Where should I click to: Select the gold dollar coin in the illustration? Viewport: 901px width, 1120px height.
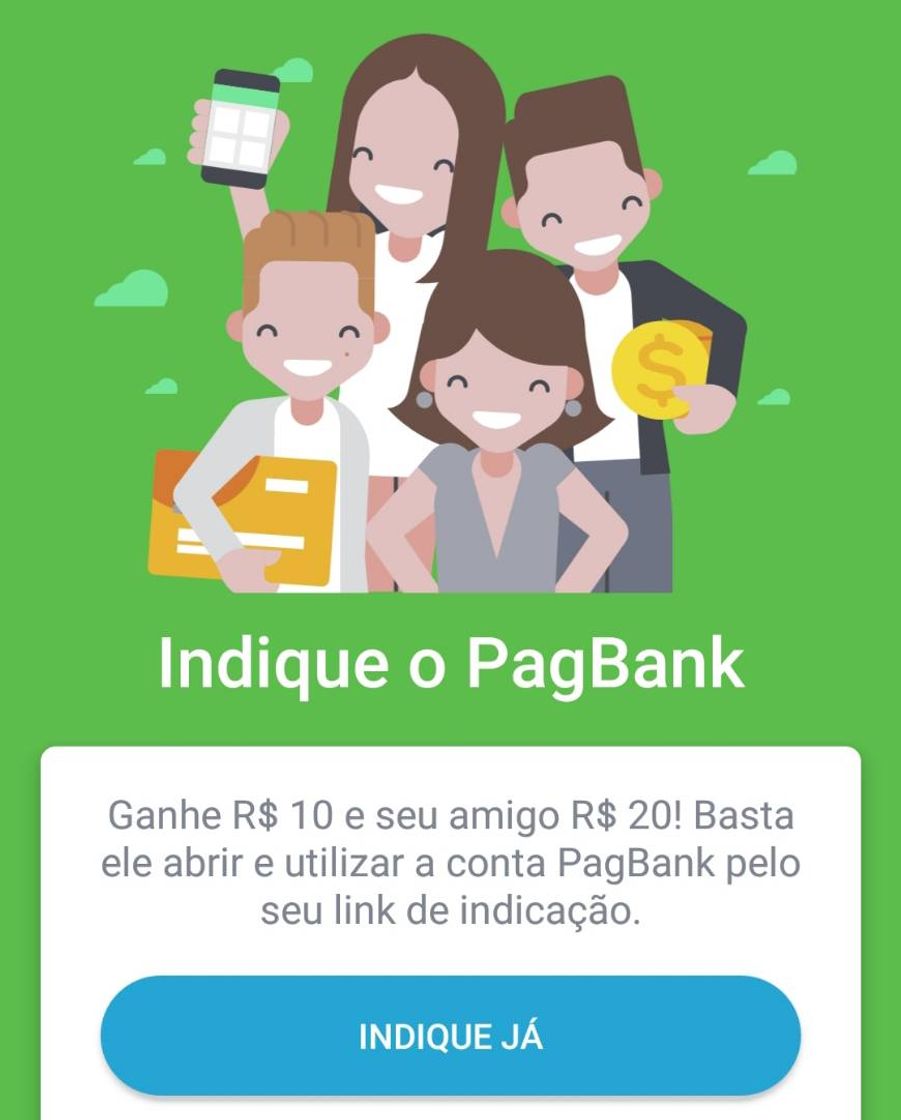pos(660,367)
